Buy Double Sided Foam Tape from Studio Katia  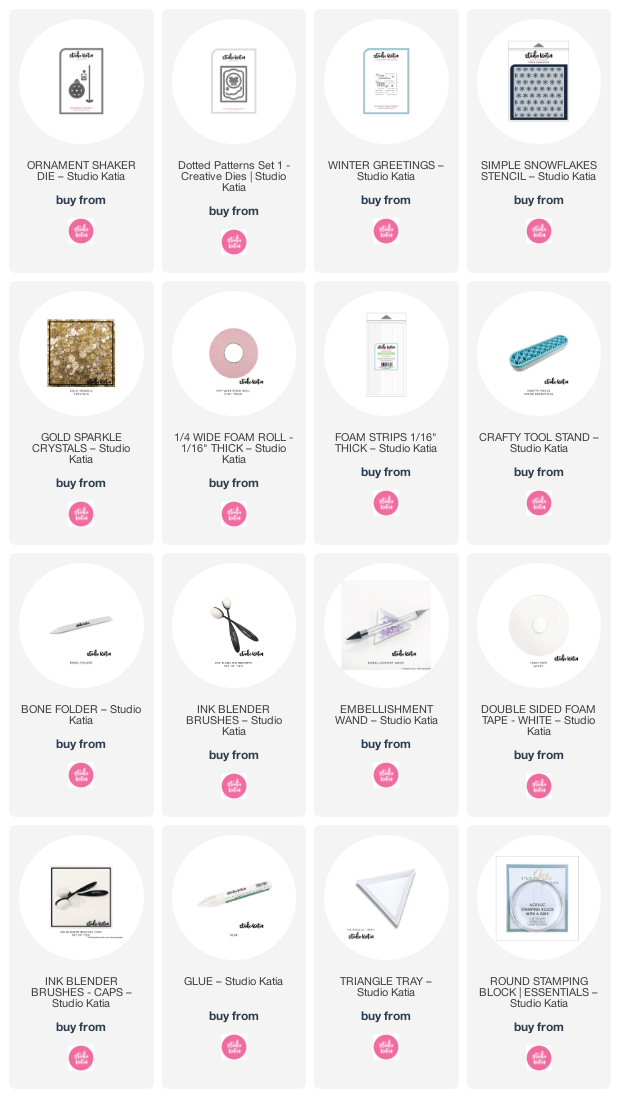(x=539, y=786)
